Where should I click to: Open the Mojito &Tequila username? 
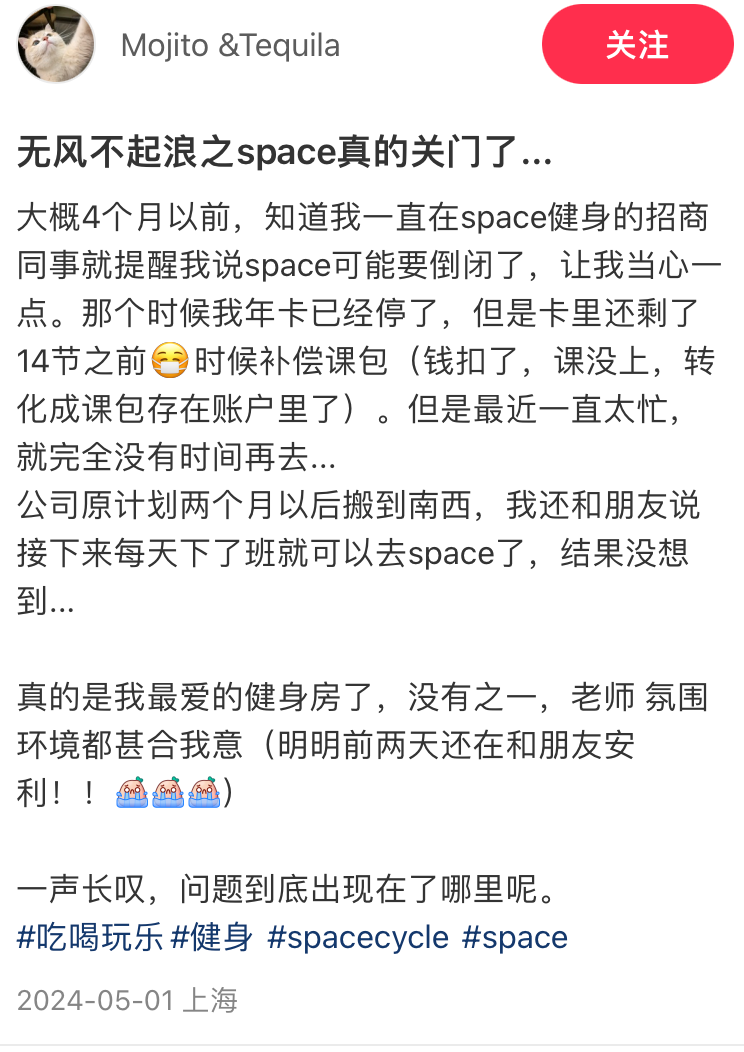tap(230, 46)
